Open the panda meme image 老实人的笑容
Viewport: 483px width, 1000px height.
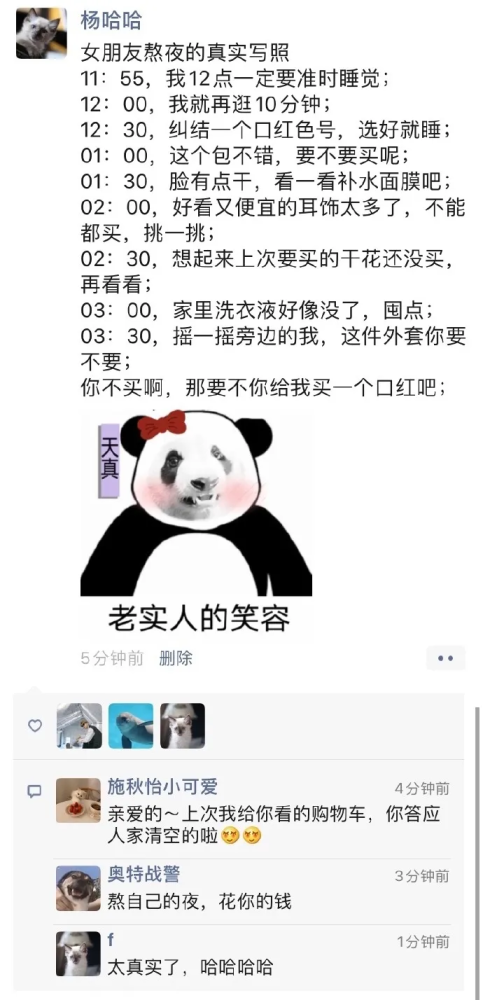coord(196,524)
